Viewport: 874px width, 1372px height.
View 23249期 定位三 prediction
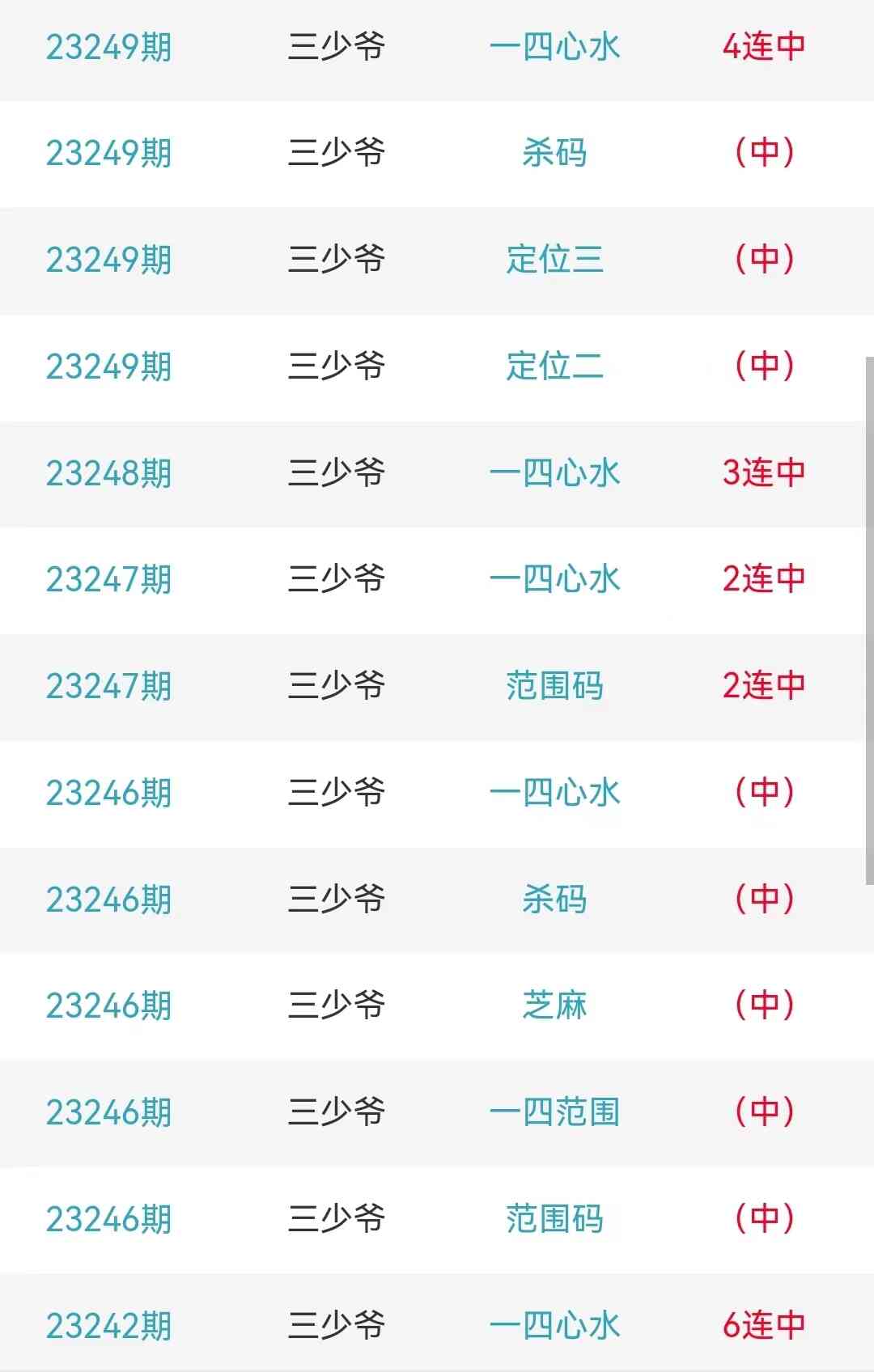click(x=554, y=260)
